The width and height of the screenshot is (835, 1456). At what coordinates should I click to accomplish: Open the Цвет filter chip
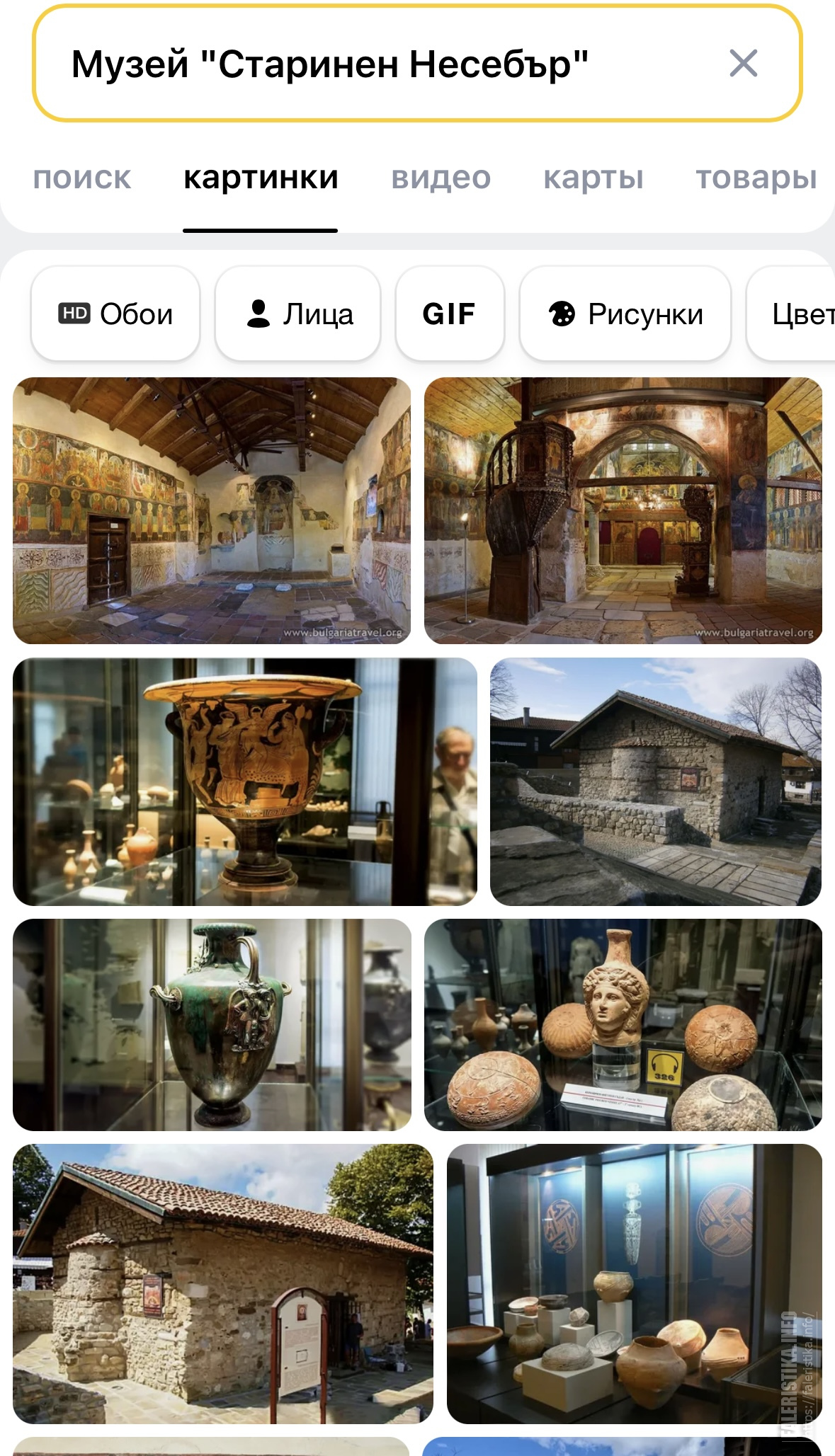tap(791, 314)
